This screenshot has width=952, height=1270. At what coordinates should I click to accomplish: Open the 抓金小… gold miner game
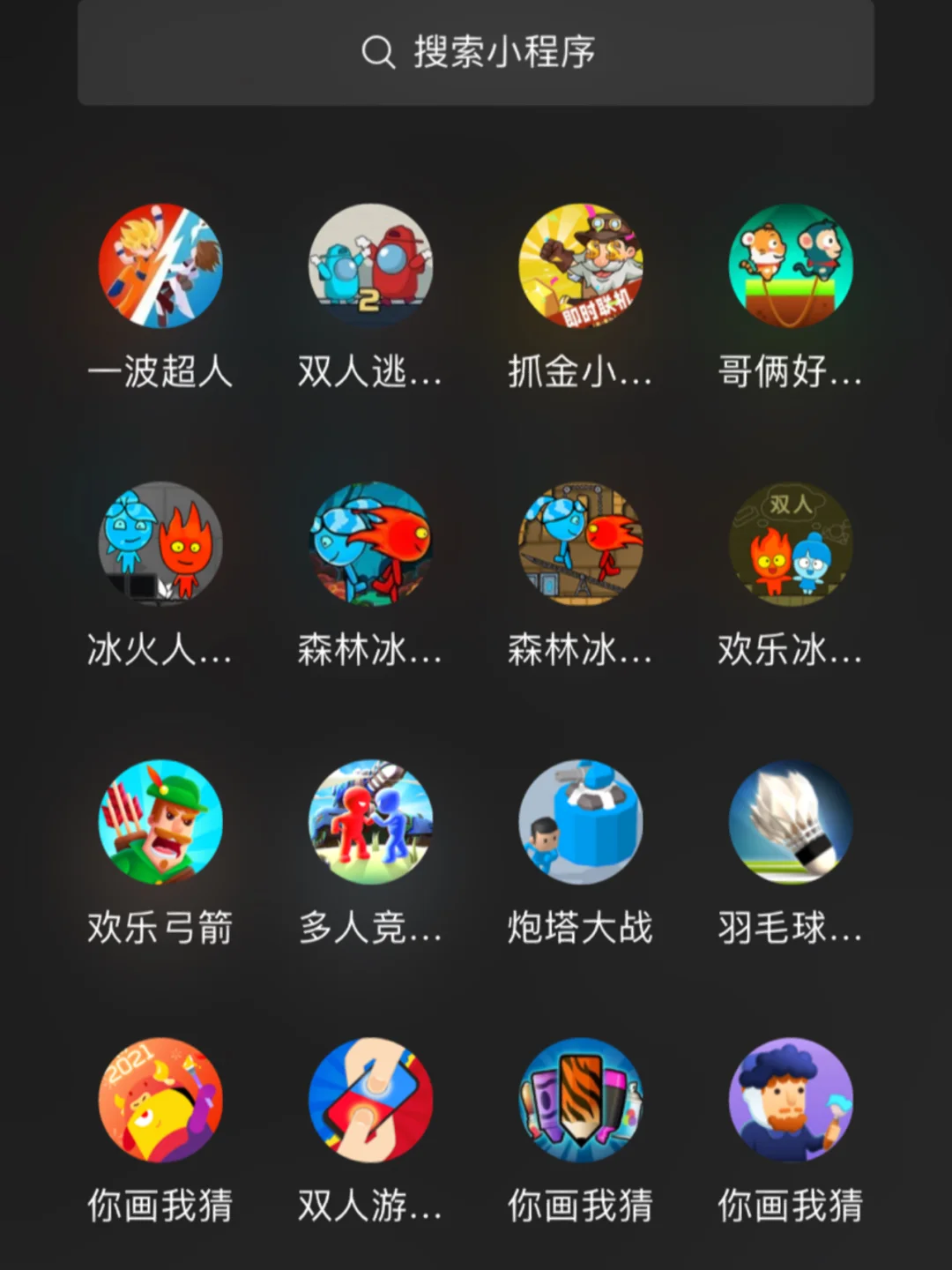[x=580, y=266]
